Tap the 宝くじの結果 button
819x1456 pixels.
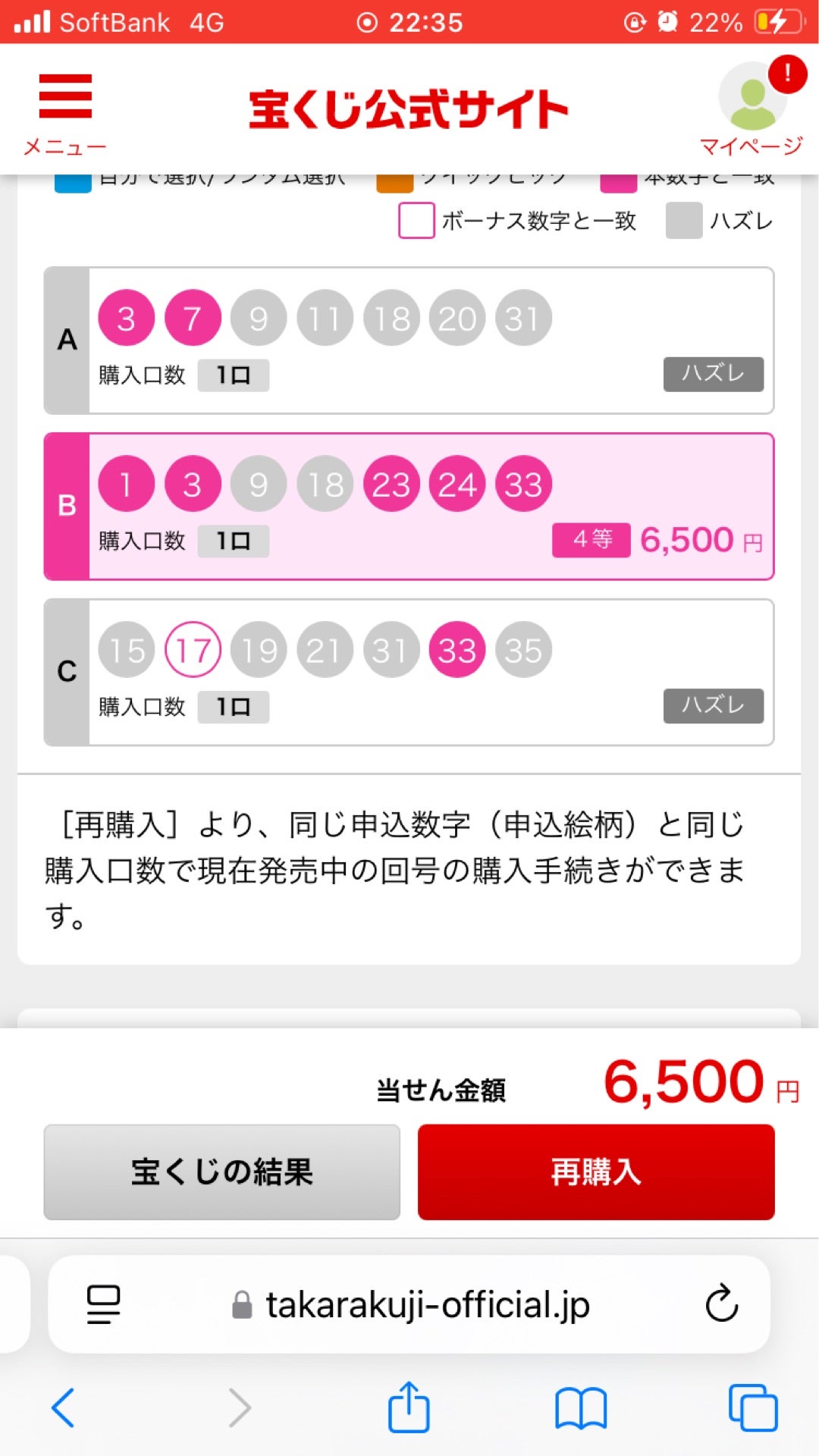(x=221, y=1172)
